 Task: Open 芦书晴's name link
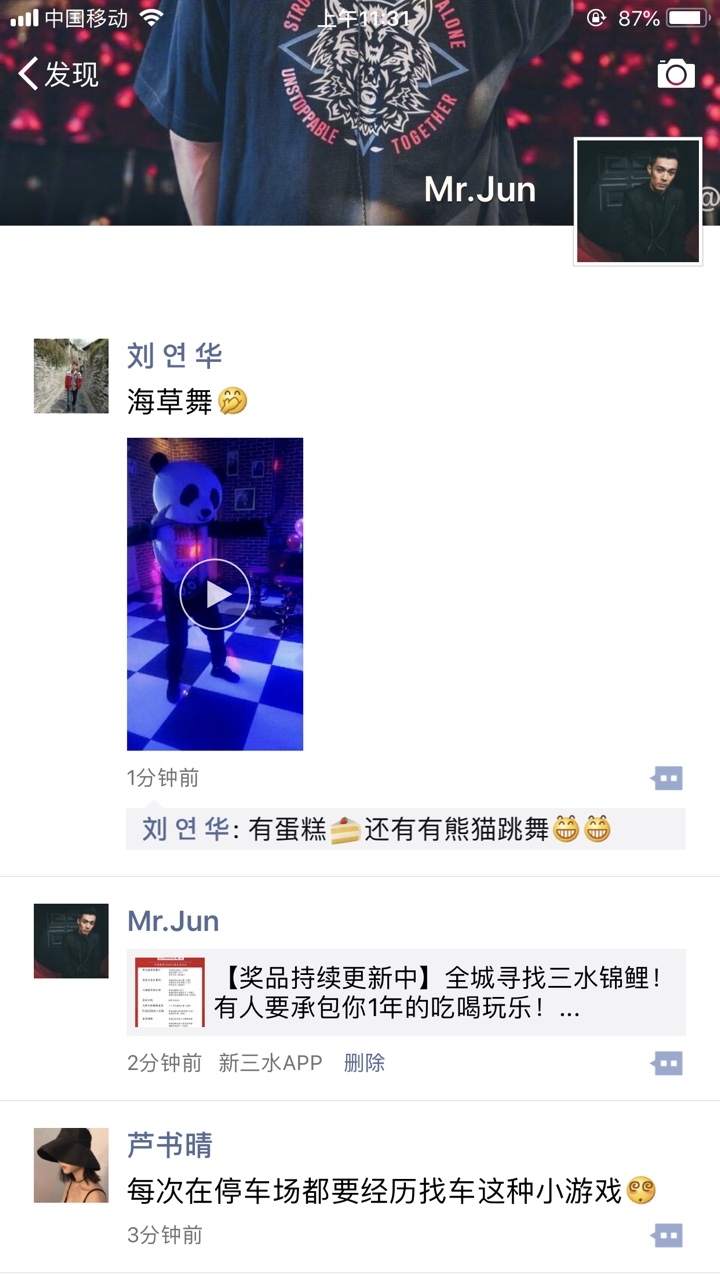[x=170, y=1145]
